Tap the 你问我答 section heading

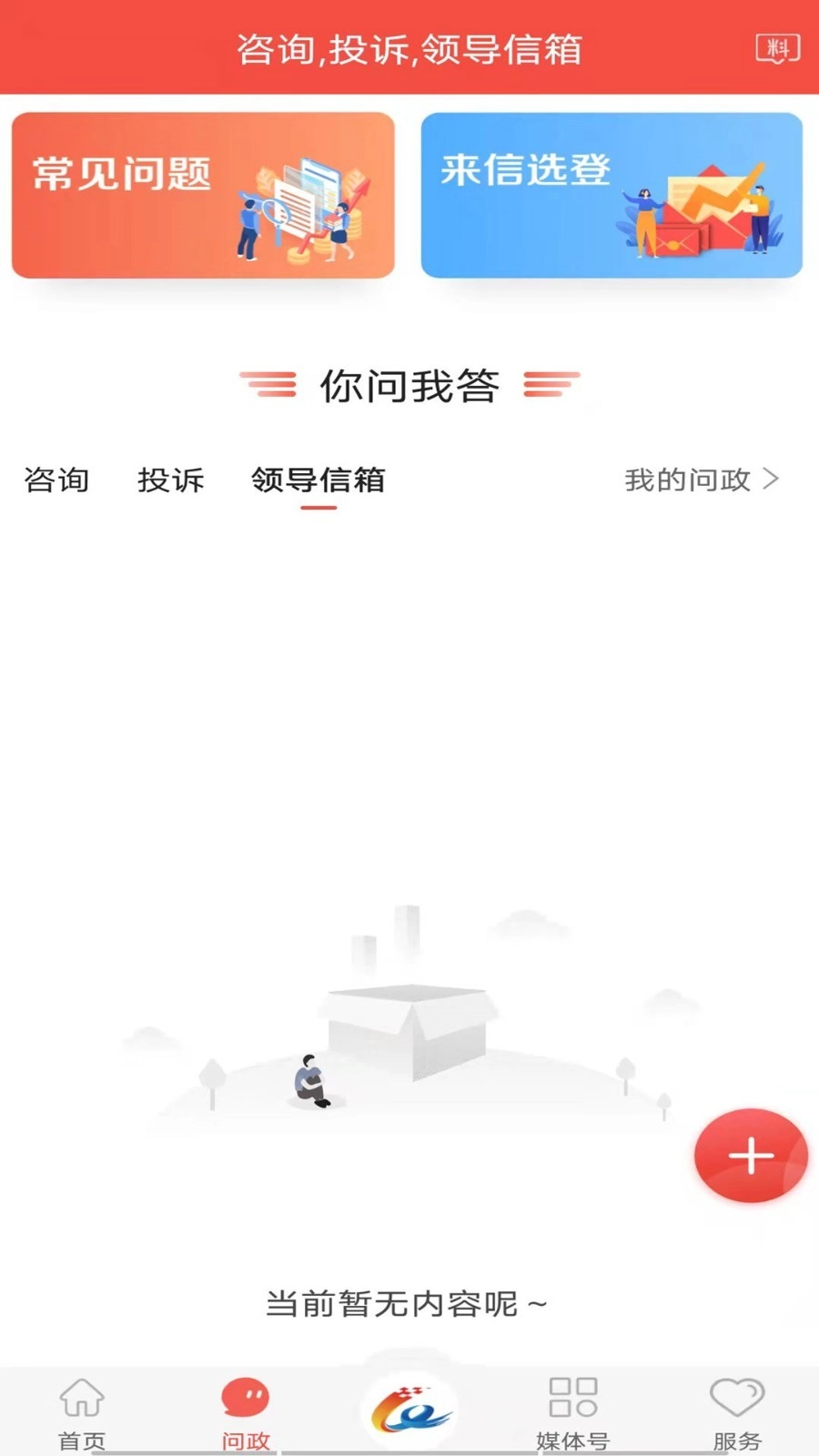tap(409, 386)
